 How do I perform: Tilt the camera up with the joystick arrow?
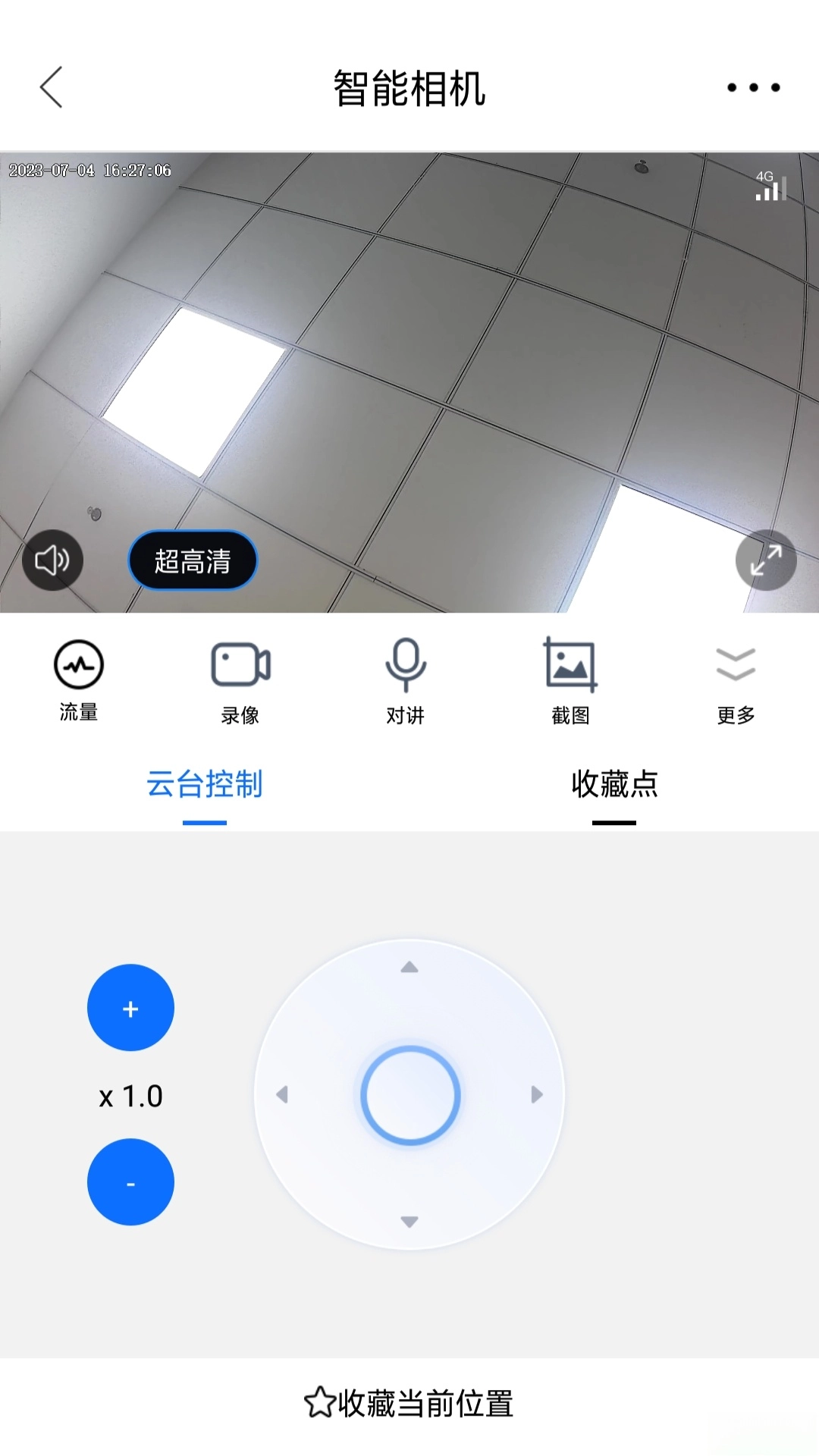(x=409, y=967)
